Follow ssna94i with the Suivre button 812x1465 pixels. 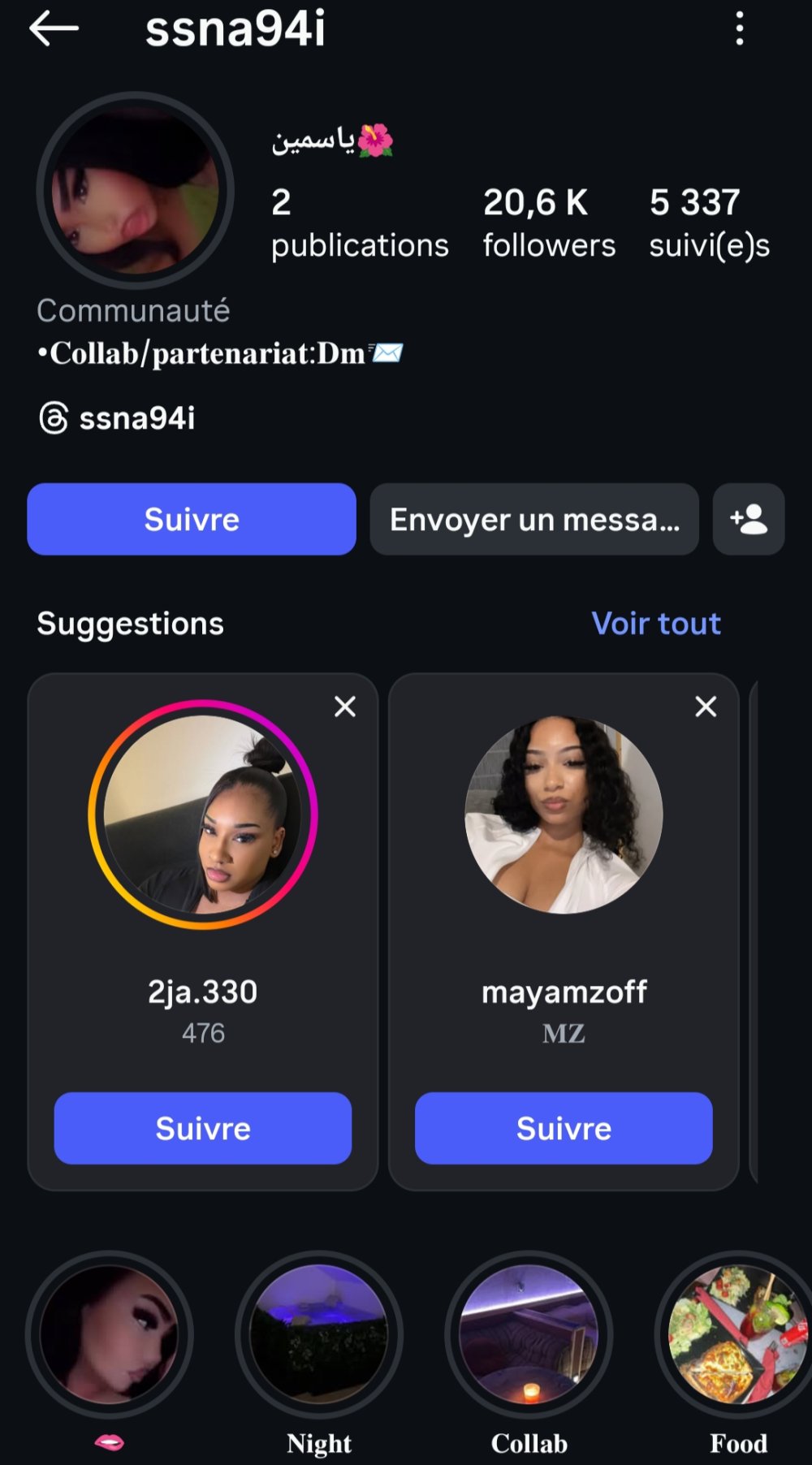(192, 520)
